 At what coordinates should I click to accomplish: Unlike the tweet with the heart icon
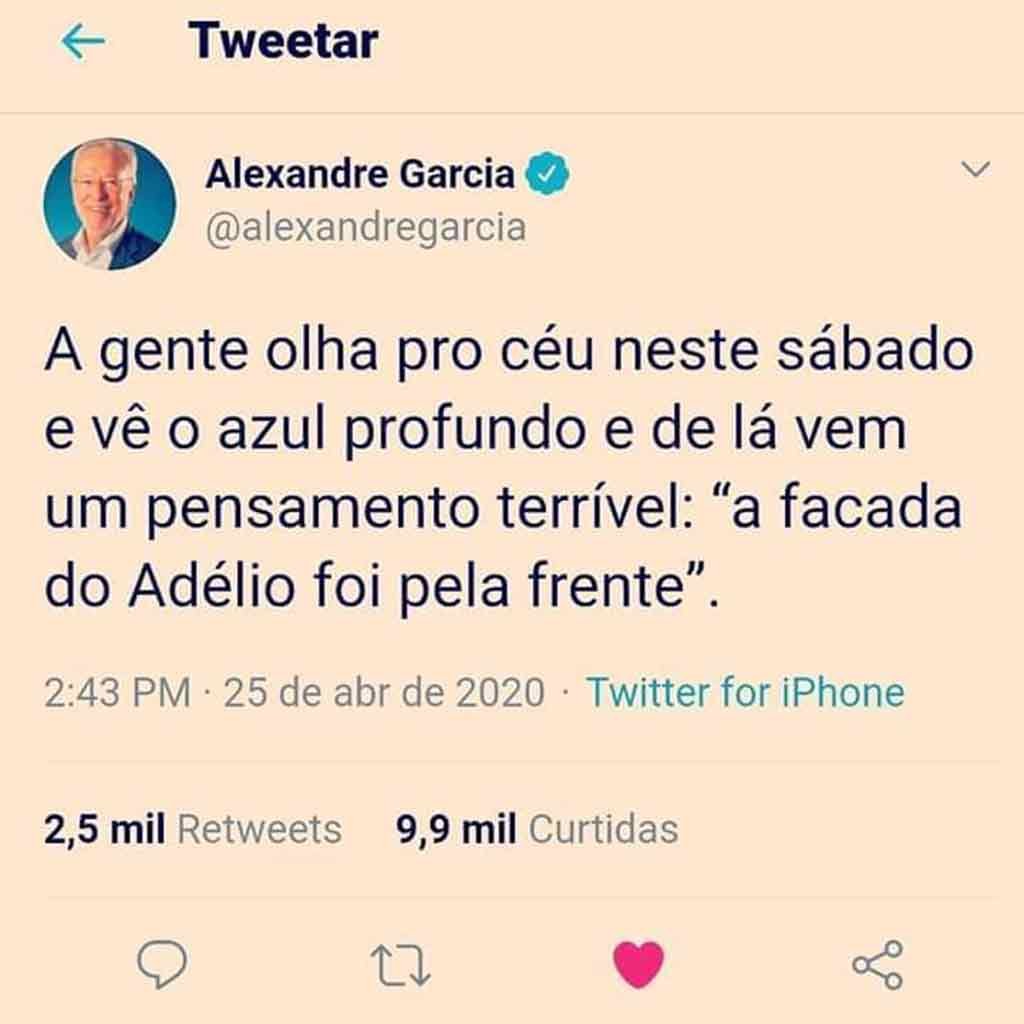point(638,964)
